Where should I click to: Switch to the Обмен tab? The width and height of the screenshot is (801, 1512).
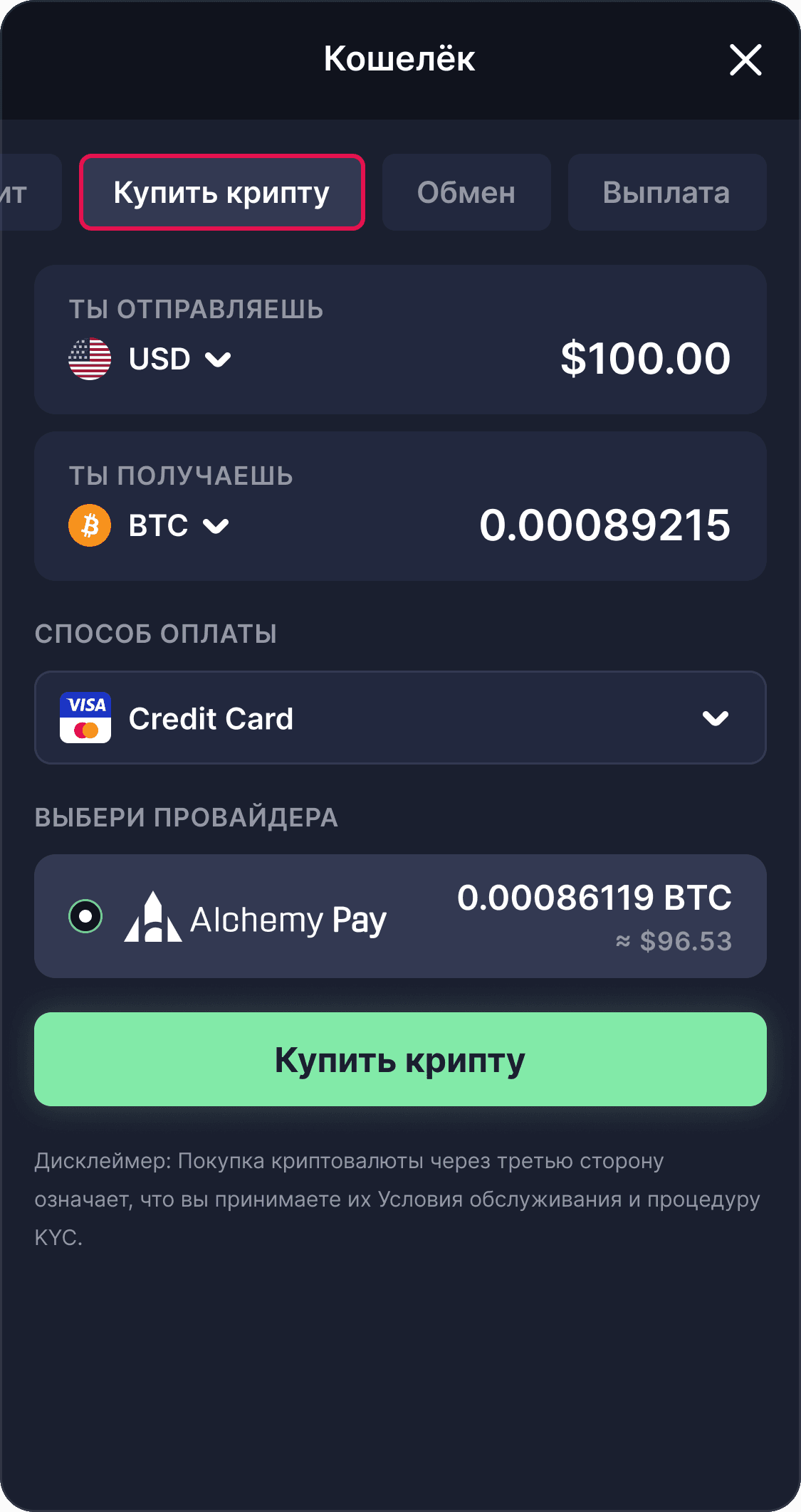coord(466,192)
